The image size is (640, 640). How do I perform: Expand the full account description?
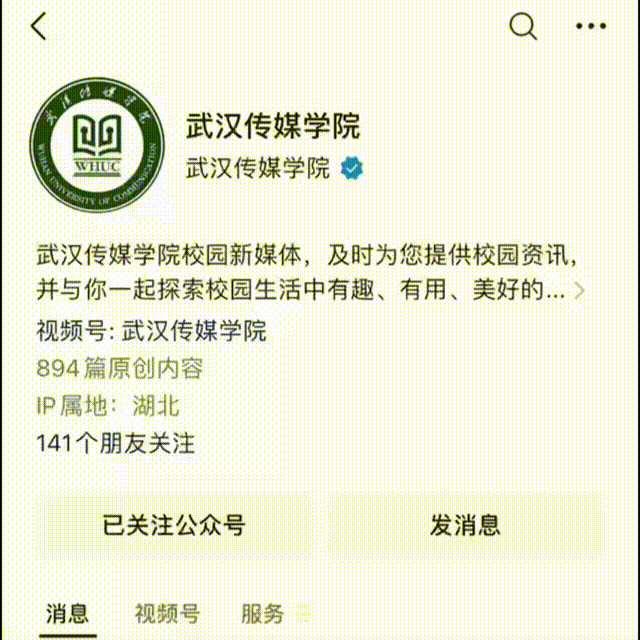pos(580,292)
